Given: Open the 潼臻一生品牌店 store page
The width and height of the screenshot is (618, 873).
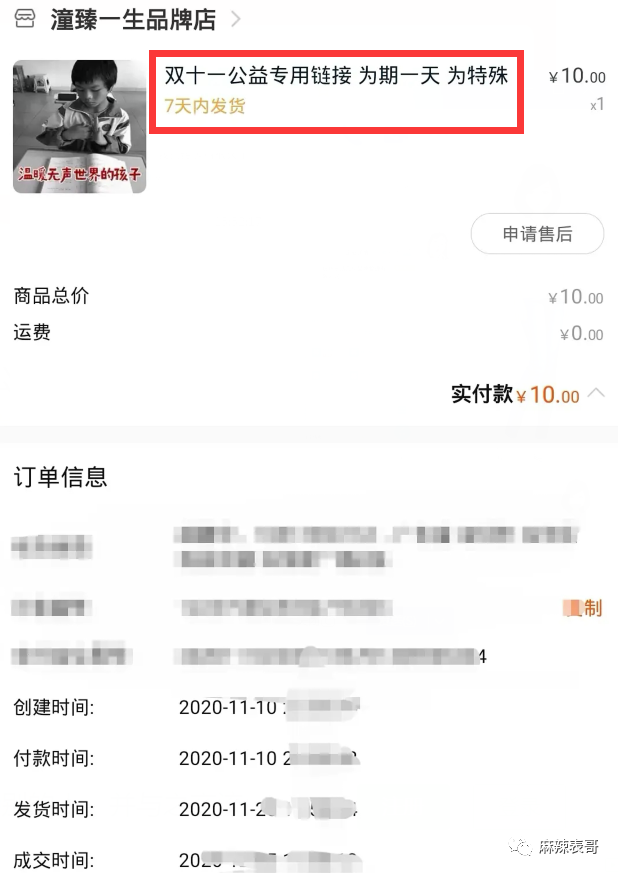Looking at the screenshot, I should tap(133, 19).
